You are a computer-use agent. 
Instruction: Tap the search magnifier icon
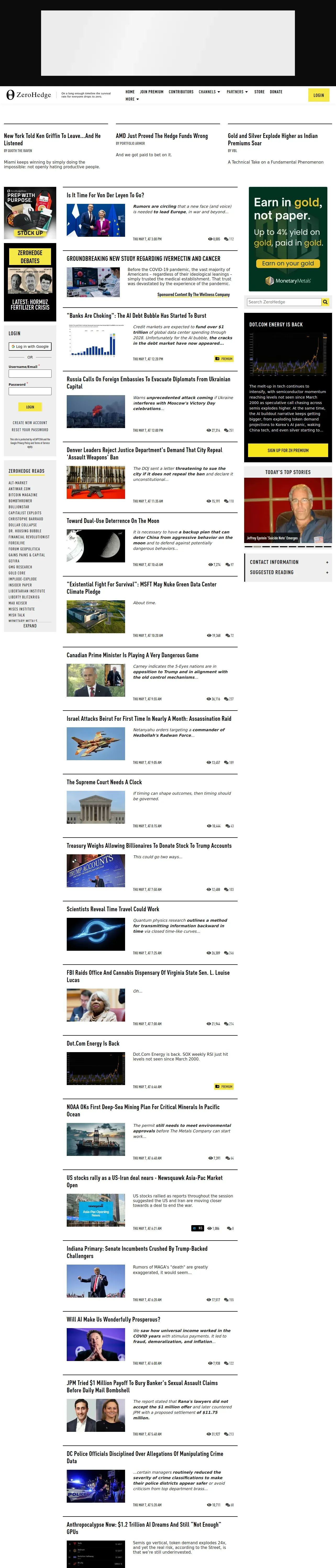[x=326, y=302]
